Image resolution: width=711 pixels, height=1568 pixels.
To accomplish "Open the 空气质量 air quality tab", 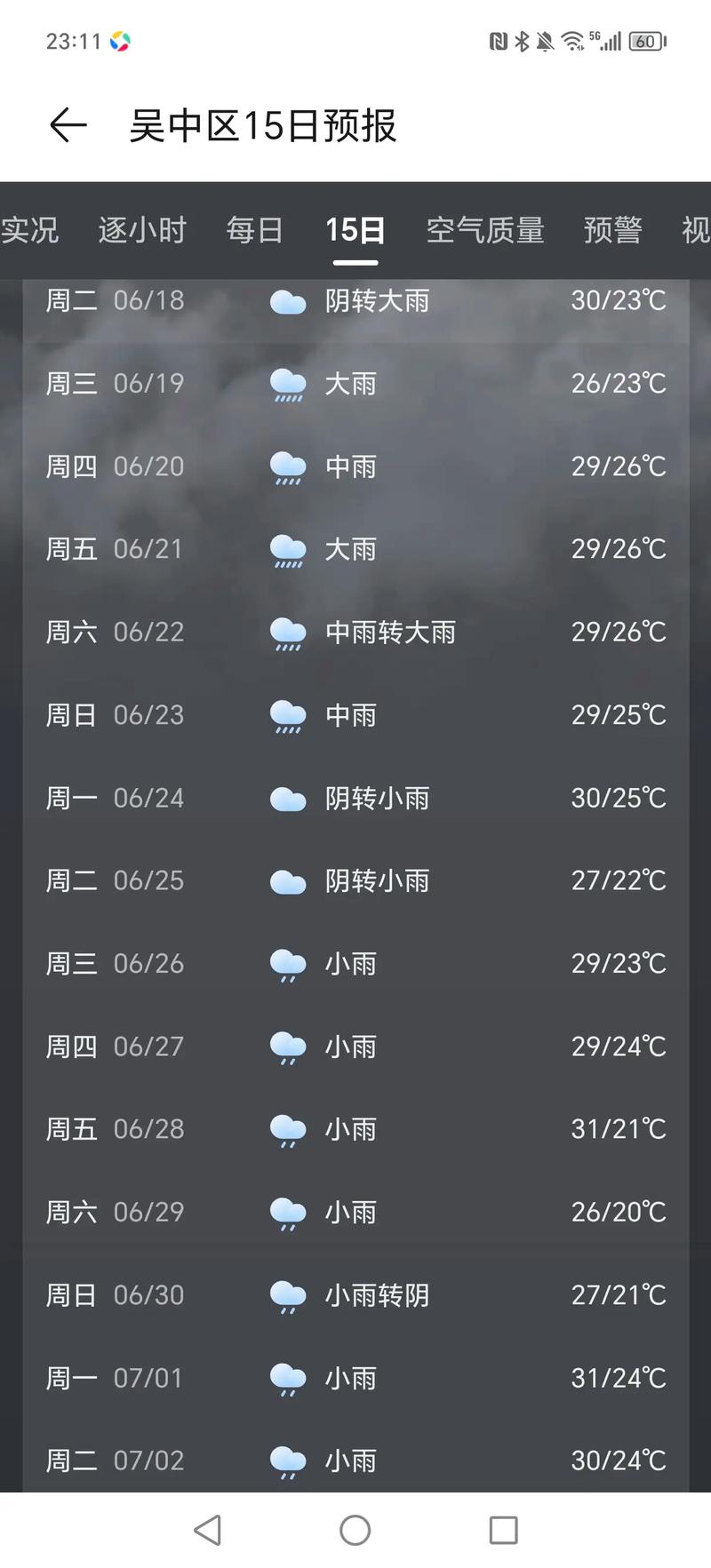I will pos(485,229).
